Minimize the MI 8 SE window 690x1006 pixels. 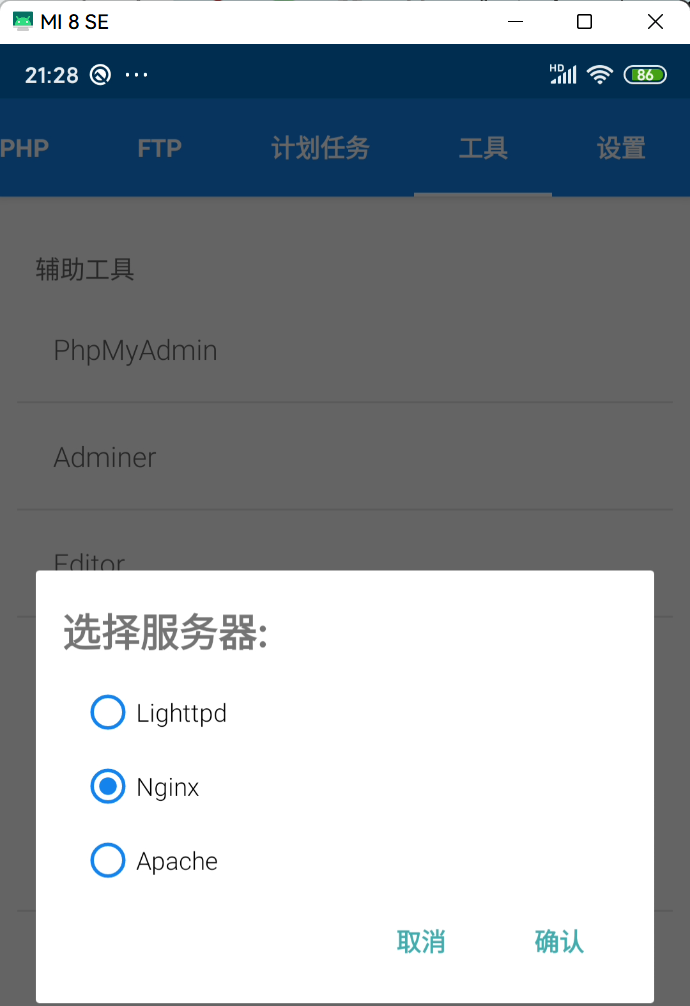click(515, 22)
